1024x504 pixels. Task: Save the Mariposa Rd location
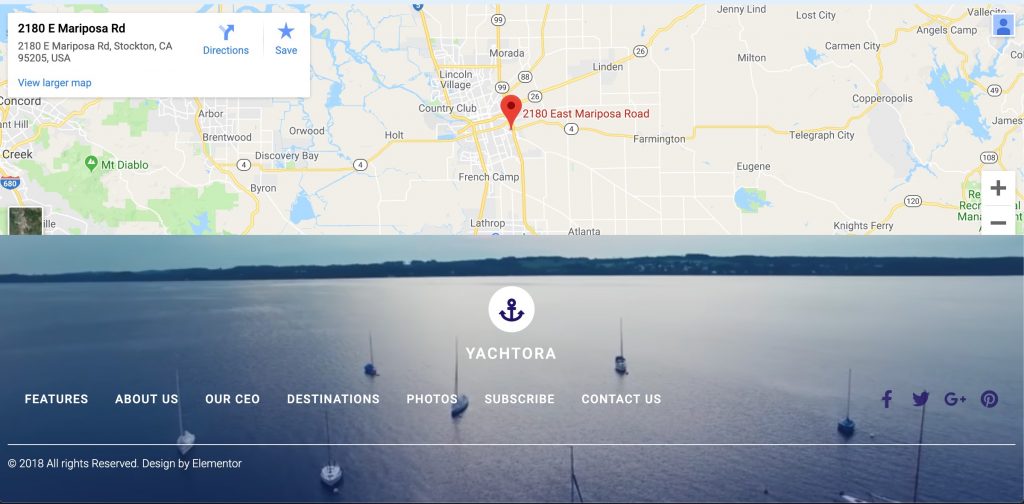tap(286, 39)
